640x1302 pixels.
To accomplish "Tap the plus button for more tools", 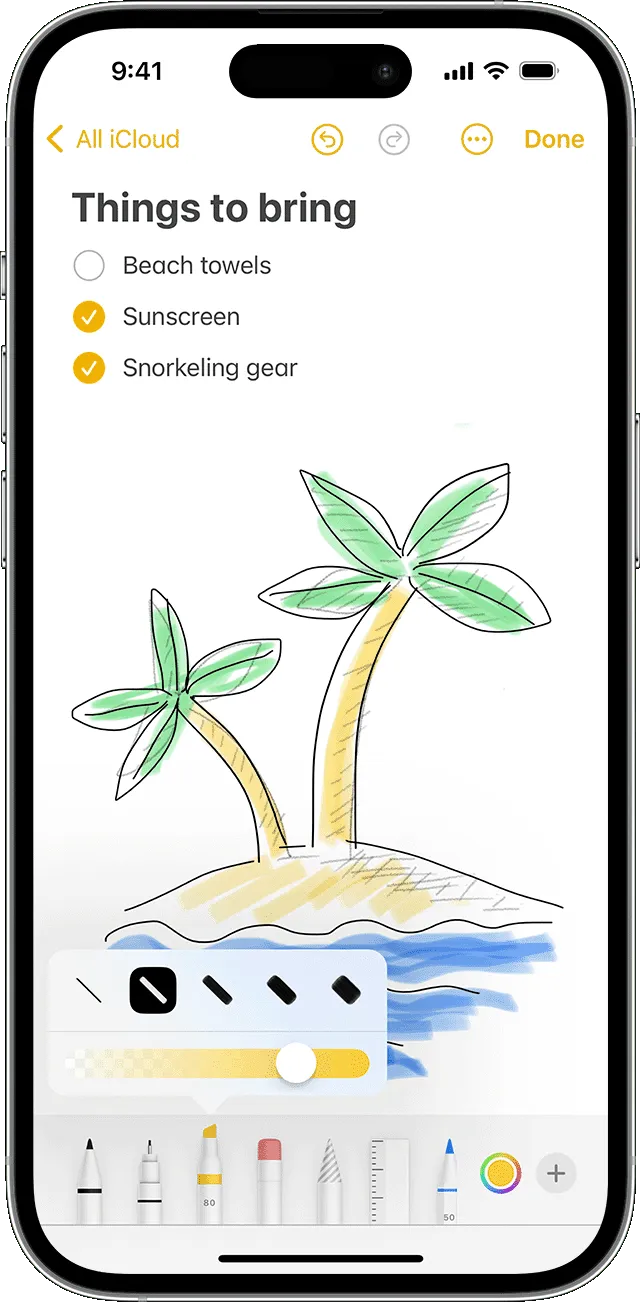I will pyautogui.click(x=557, y=1173).
